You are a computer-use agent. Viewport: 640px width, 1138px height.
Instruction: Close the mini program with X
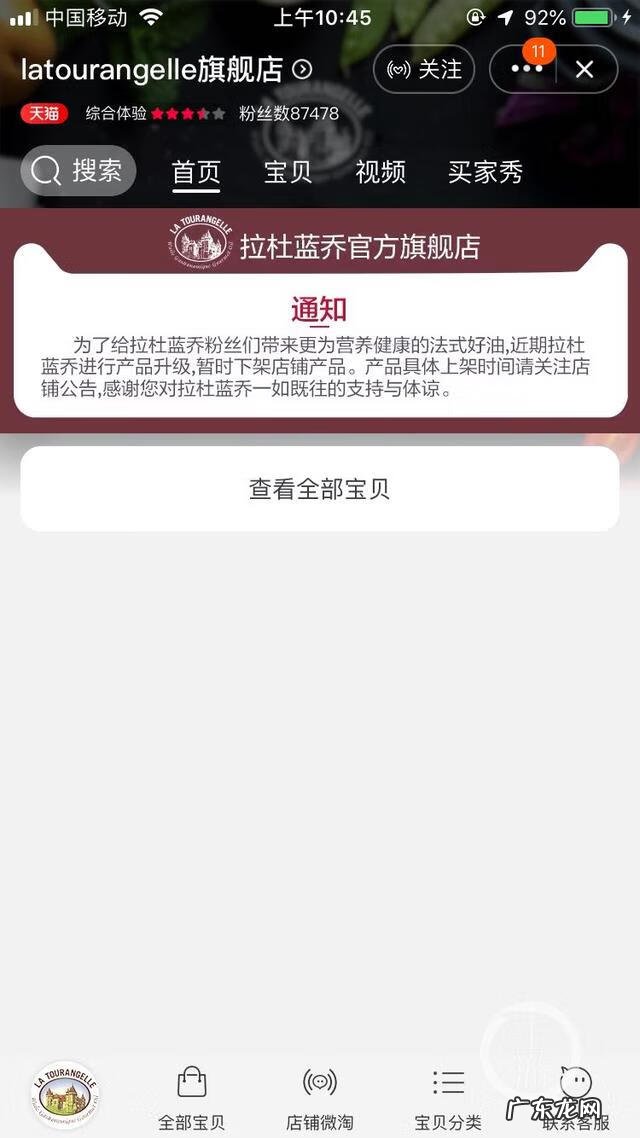pyautogui.click(x=585, y=69)
